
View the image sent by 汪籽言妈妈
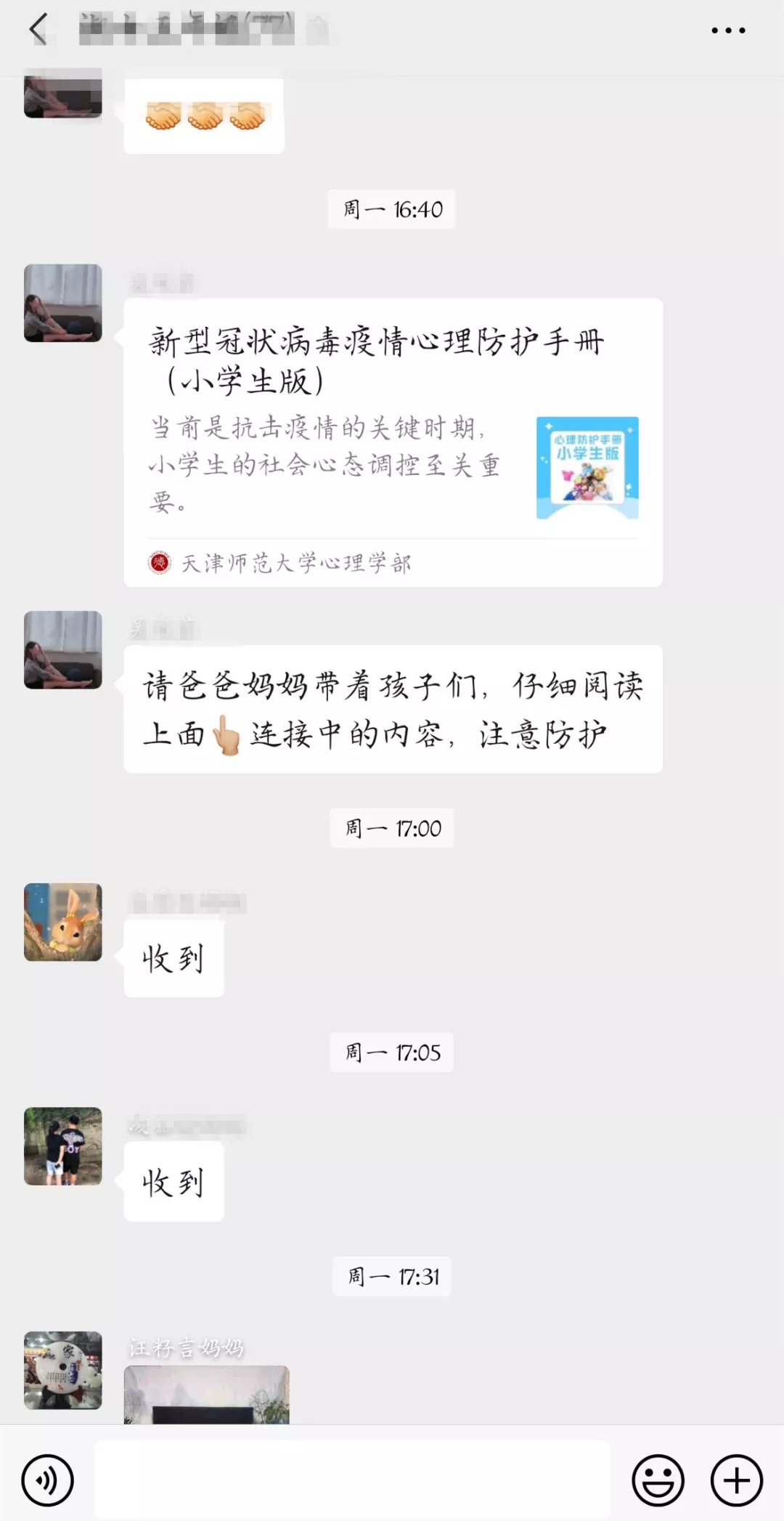click(206, 1394)
